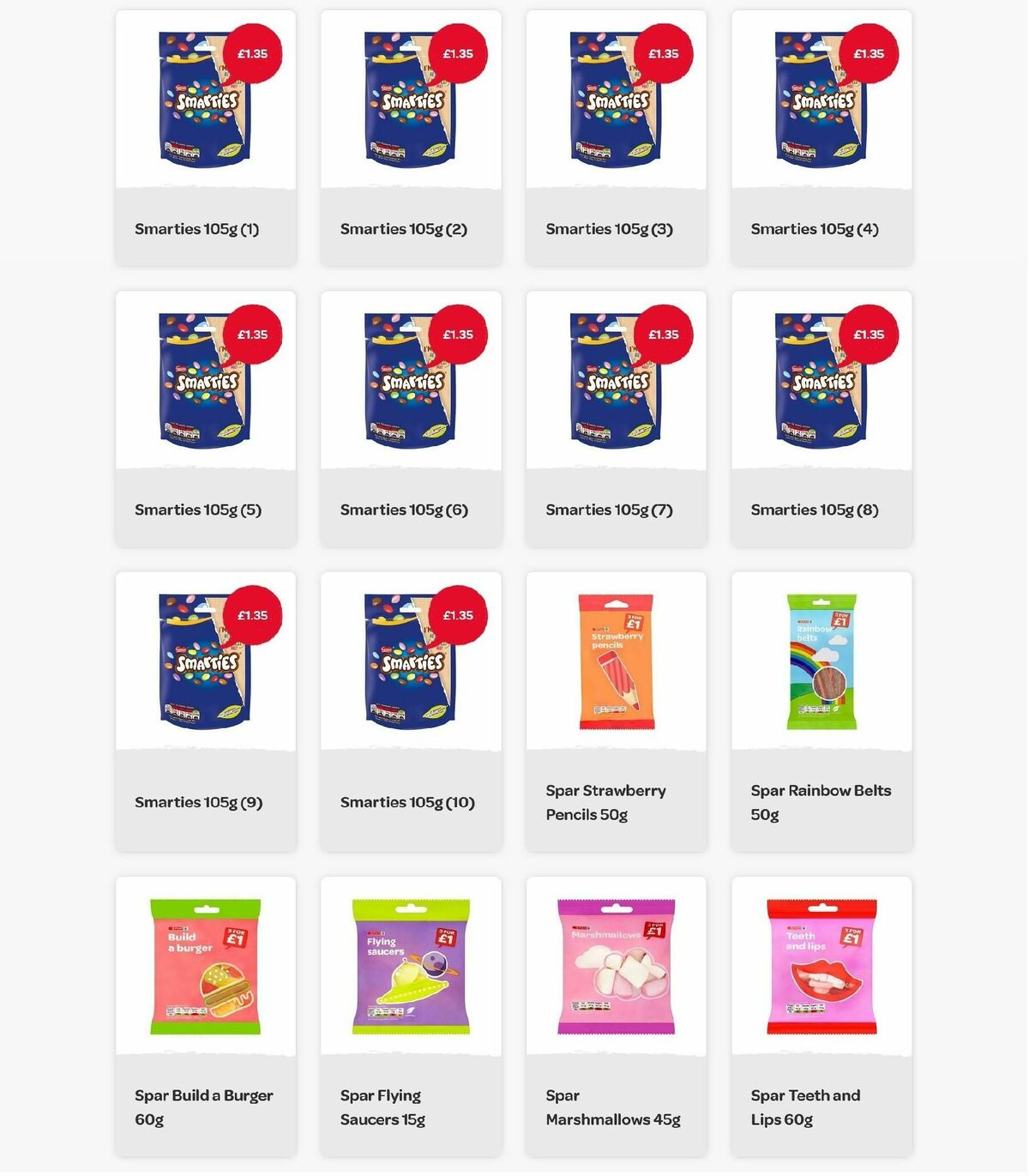Click the 3 for £1 badge on Spar Teeth and Lips
Image resolution: width=1029 pixels, height=1176 pixels.
852,937
